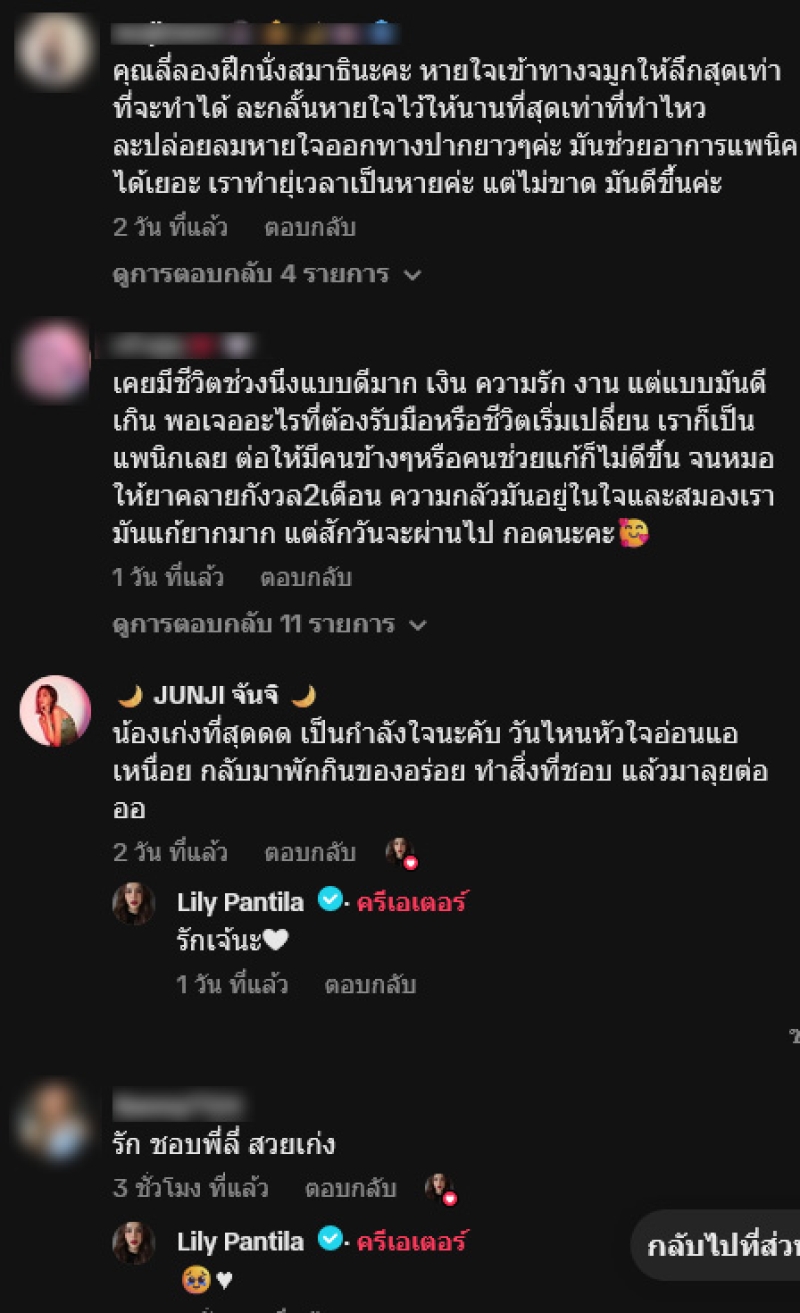Open Lily Pantila's profile from รักเจ้นะ reply
Viewport: 800px width, 1313px height.
pos(240,903)
